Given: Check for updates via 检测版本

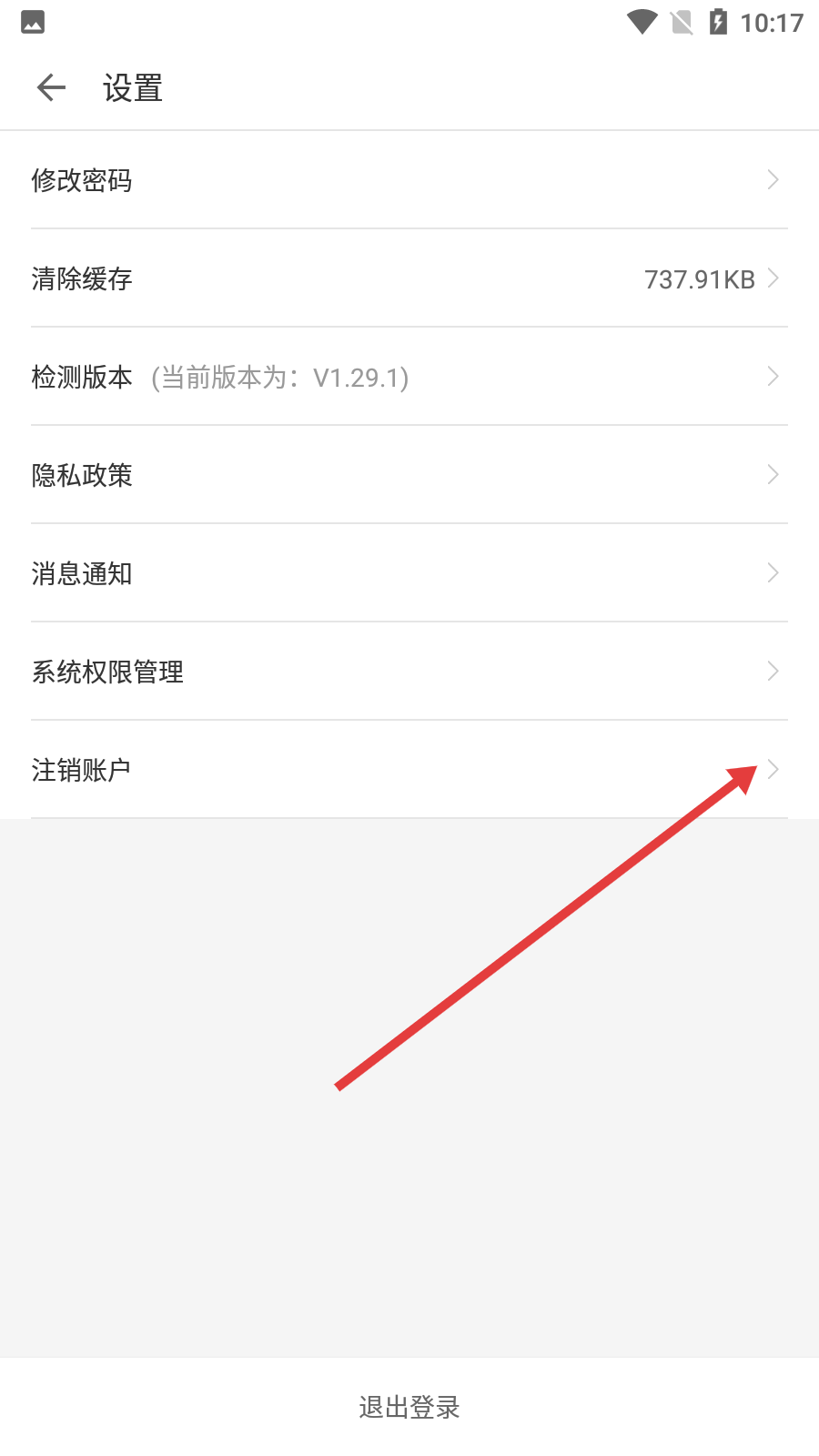Looking at the screenshot, I should tap(409, 377).
